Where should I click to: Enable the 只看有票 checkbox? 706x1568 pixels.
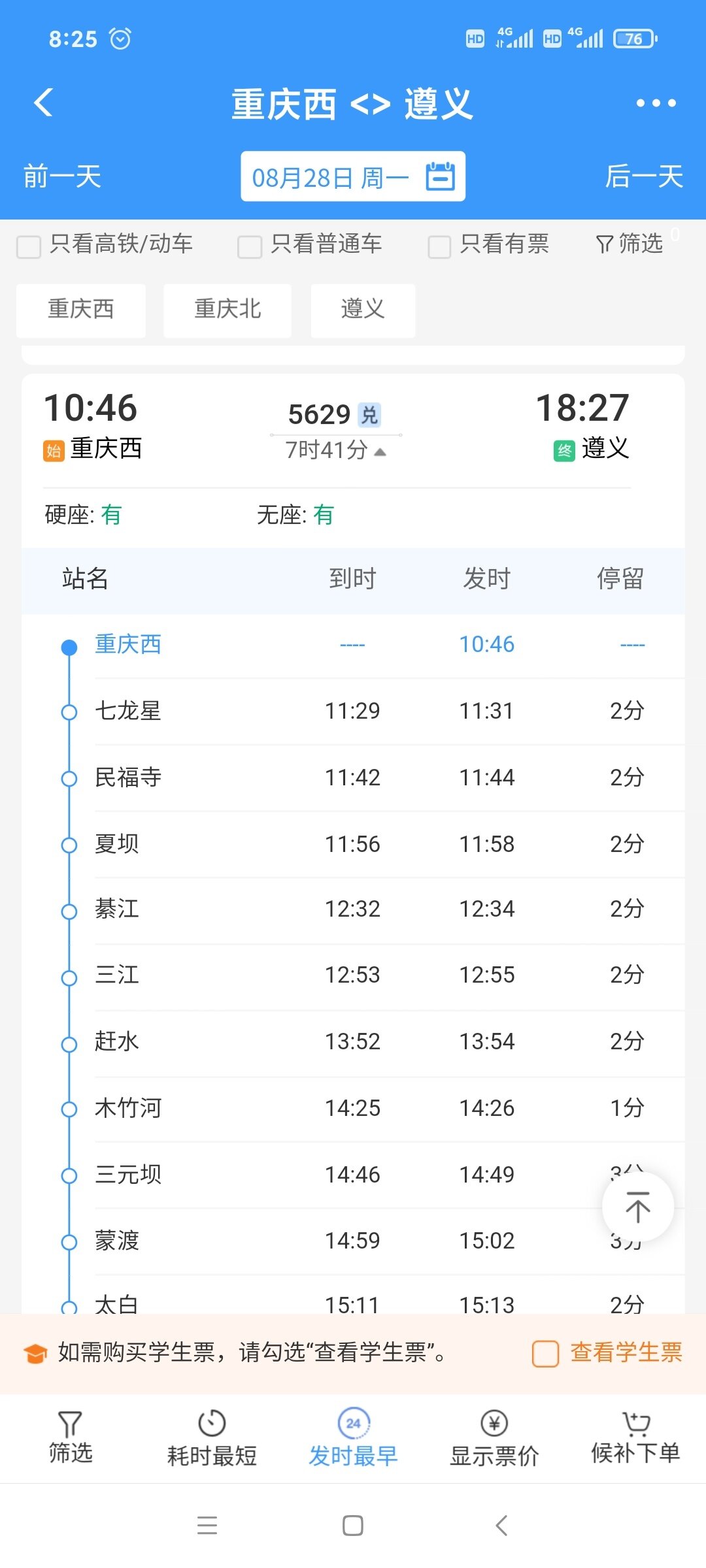click(439, 246)
